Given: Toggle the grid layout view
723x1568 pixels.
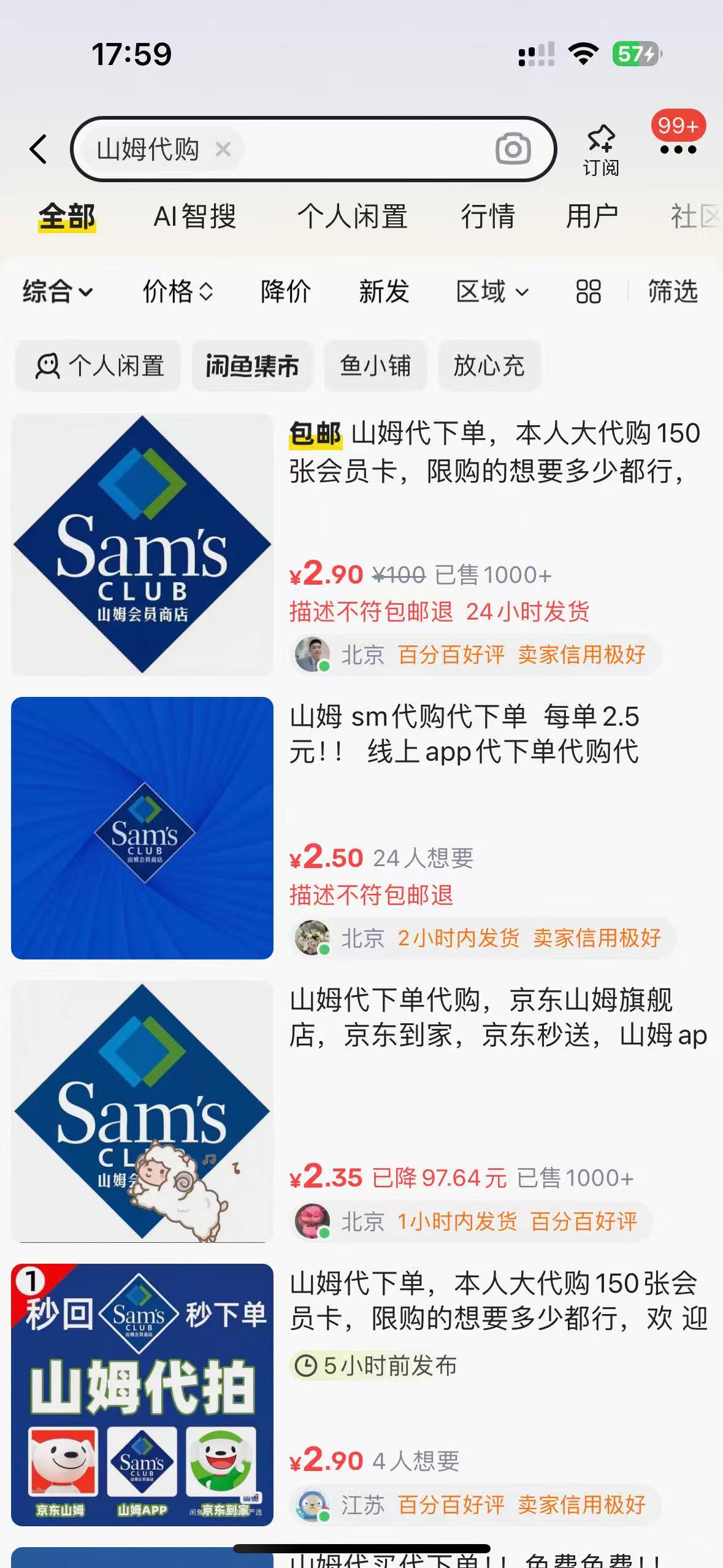Looking at the screenshot, I should pyautogui.click(x=588, y=291).
